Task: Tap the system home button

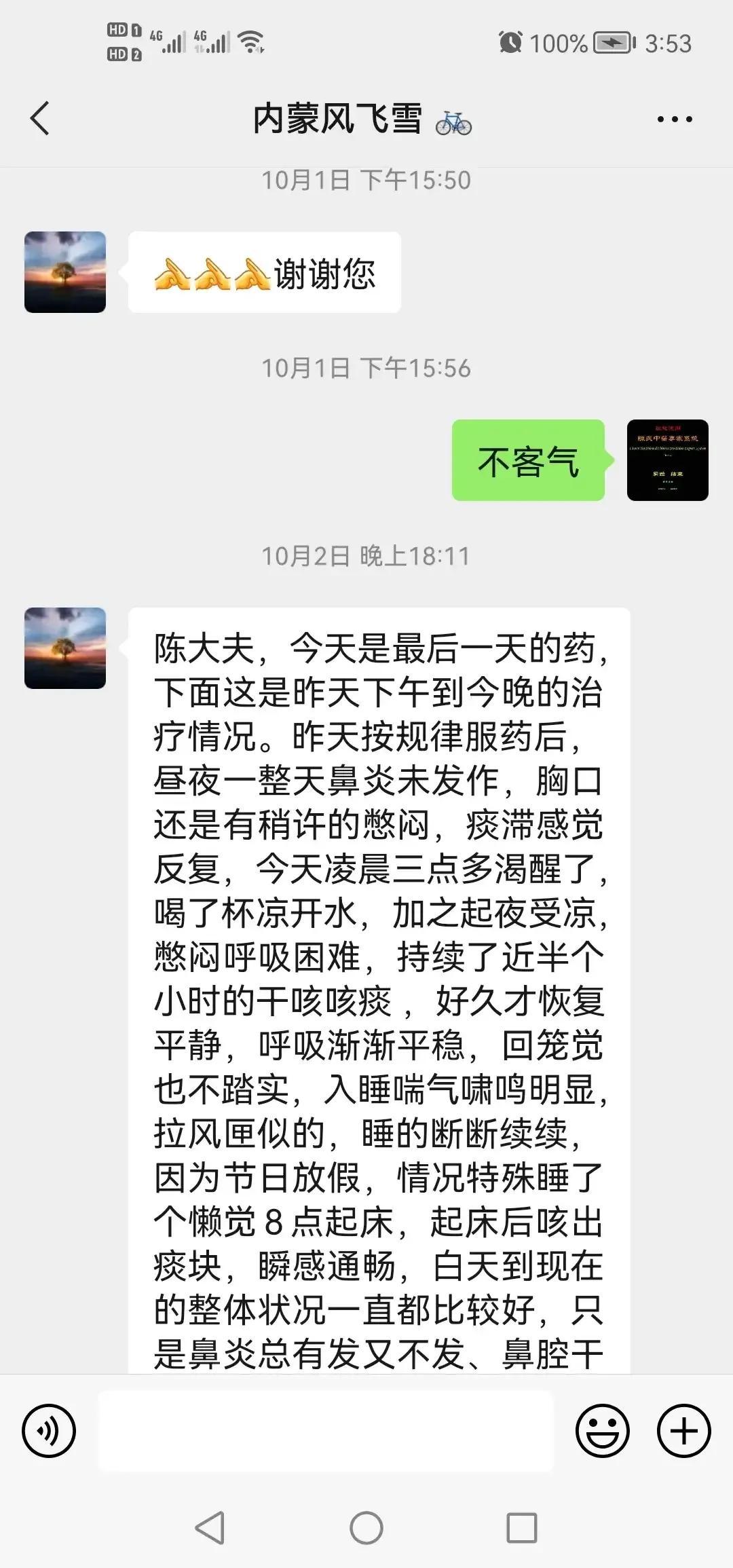Action: coord(366,1529)
